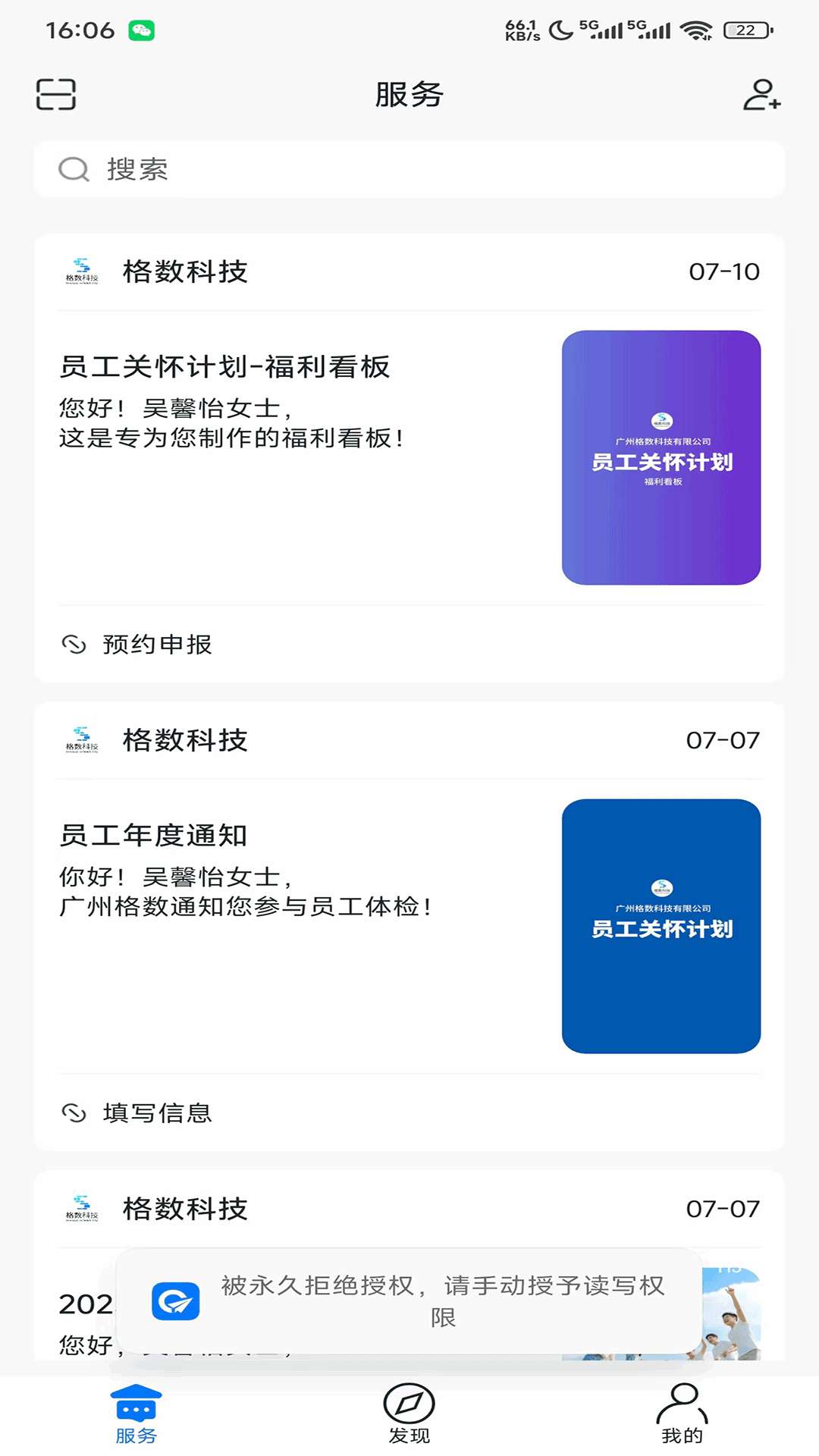Click the magnifier icon in the search bar

click(73, 168)
